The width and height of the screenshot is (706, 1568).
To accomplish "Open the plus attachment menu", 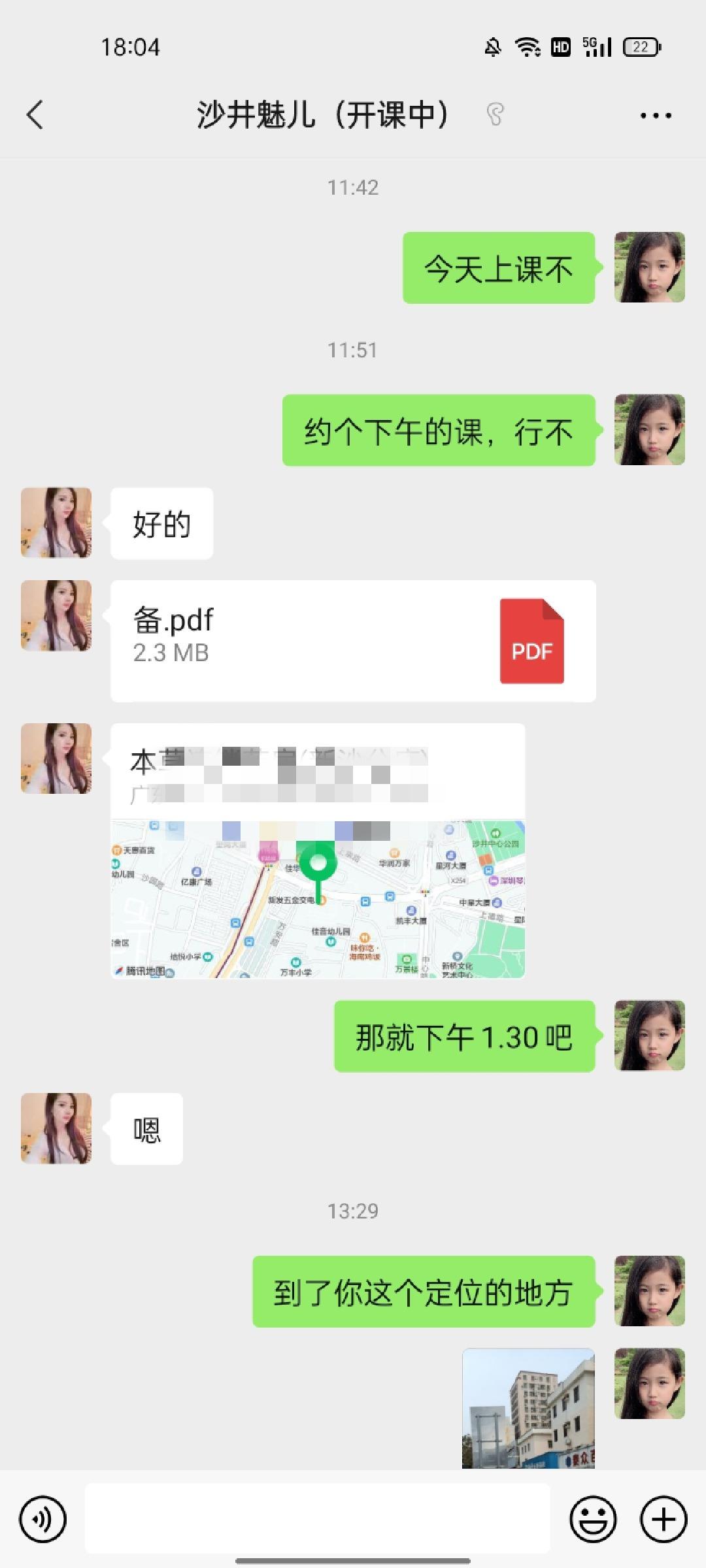I will point(664,1520).
